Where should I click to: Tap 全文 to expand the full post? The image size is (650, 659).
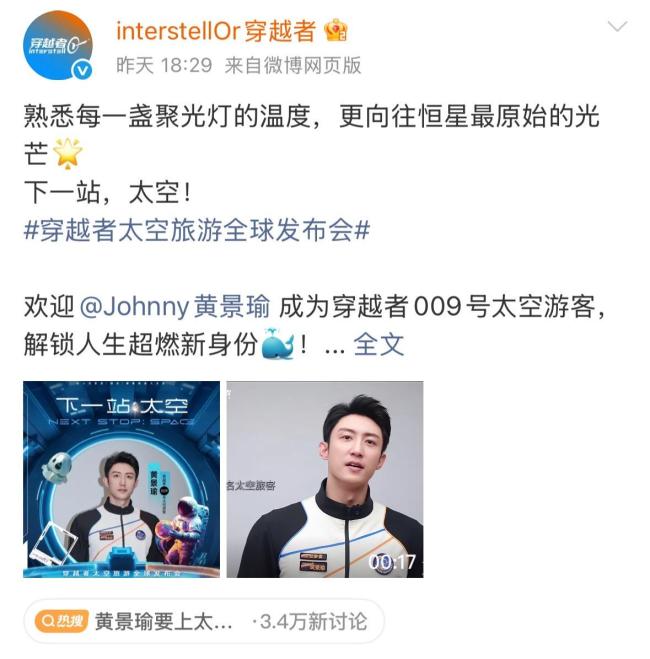[x=379, y=345]
